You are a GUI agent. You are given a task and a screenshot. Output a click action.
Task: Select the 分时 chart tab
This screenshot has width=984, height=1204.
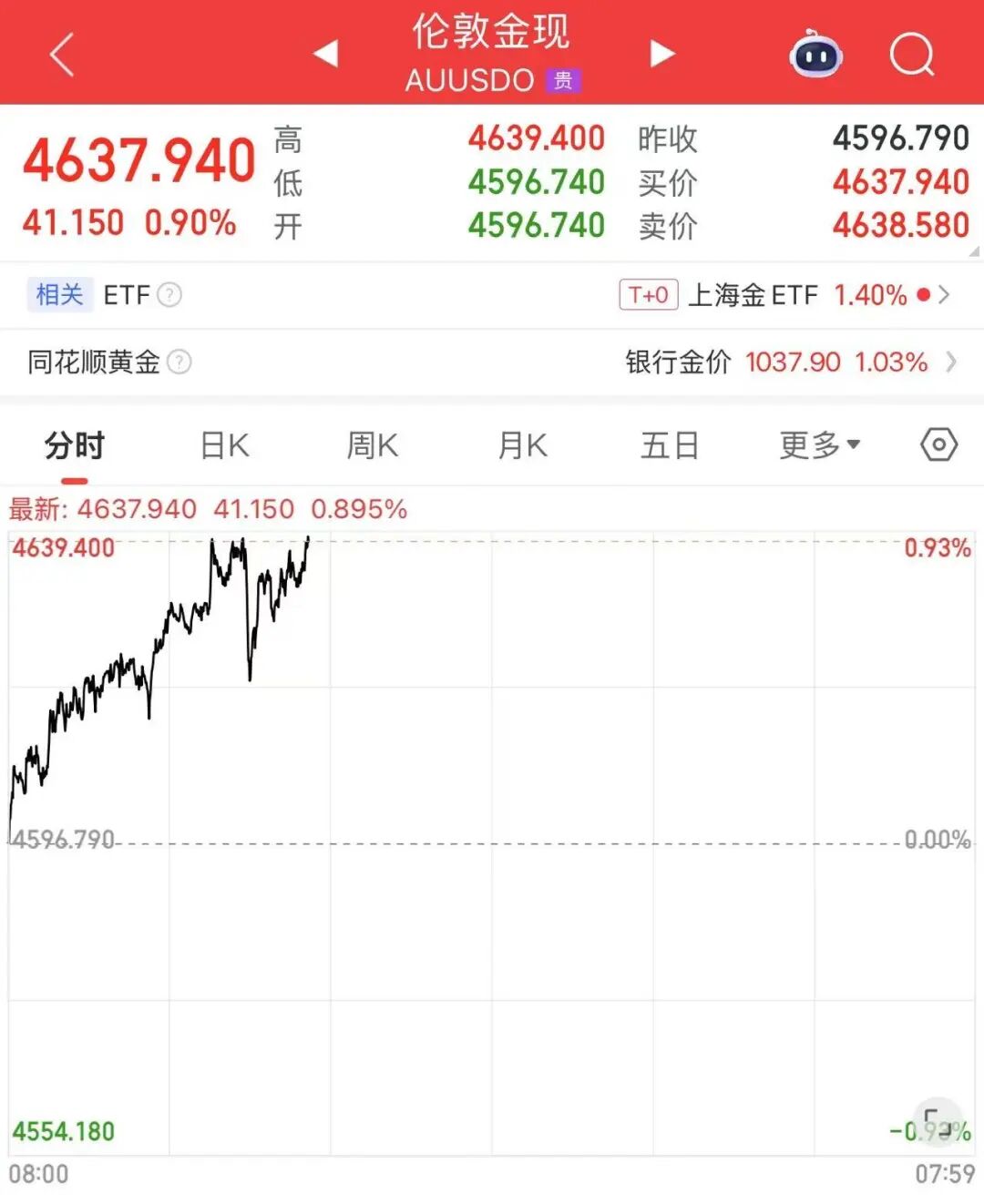[x=75, y=446]
